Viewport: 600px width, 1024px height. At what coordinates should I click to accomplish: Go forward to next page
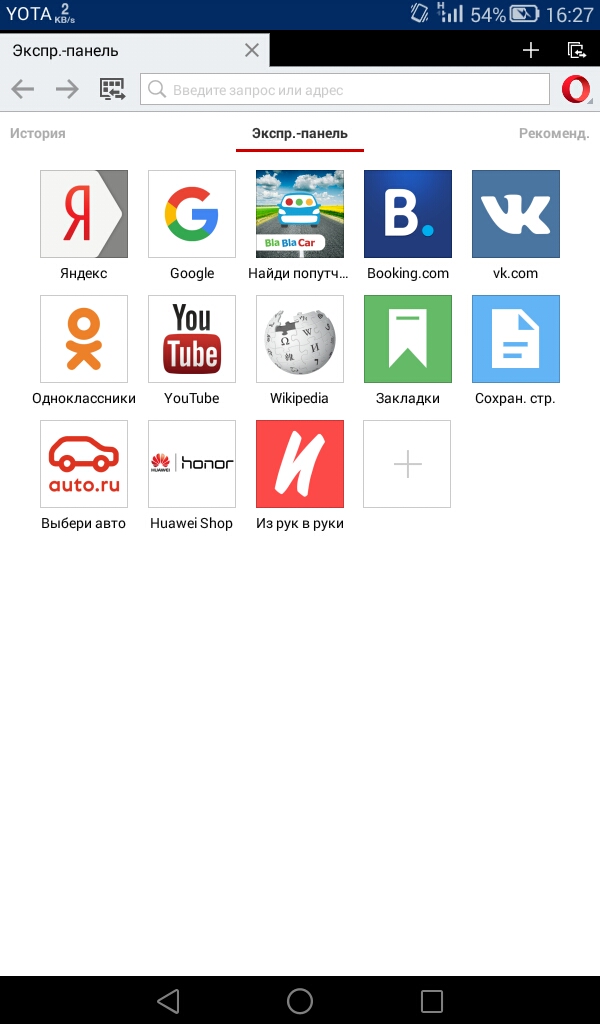click(67, 90)
